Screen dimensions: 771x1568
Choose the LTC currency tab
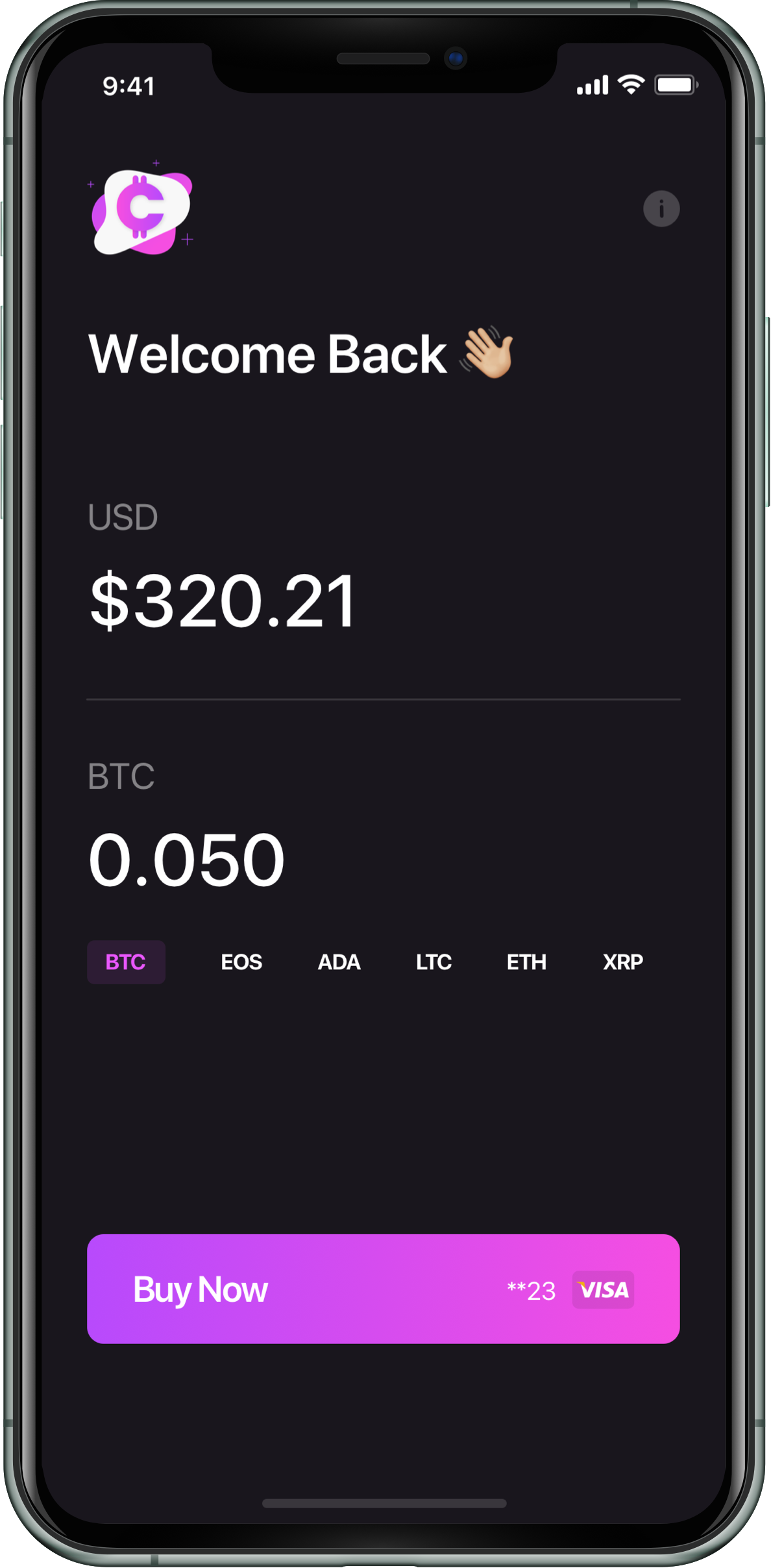tap(434, 962)
